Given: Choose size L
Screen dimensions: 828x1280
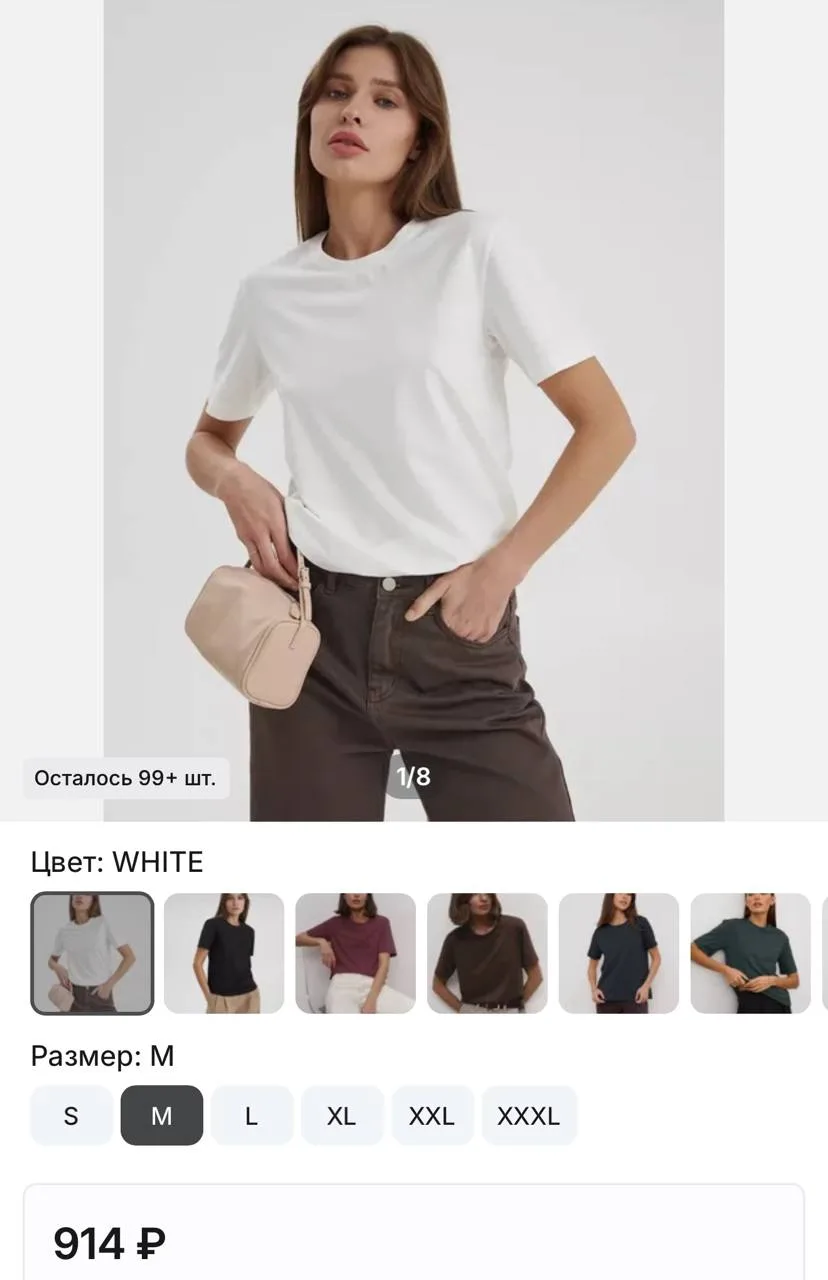Looking at the screenshot, I should coord(251,1115).
